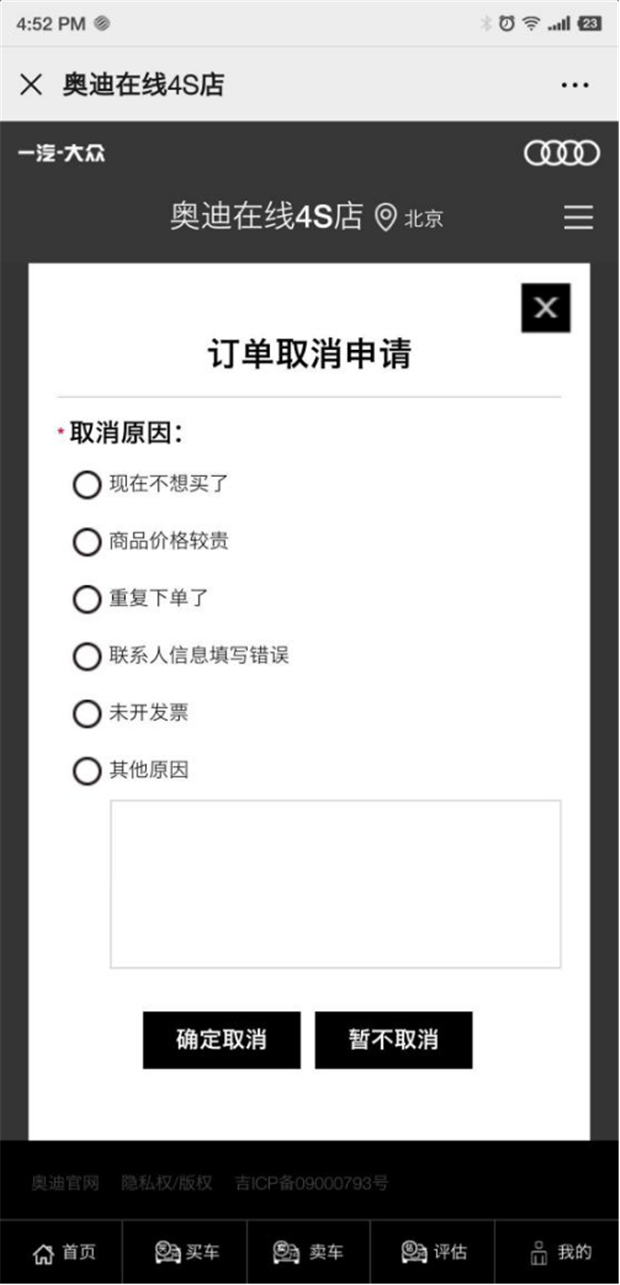
Task: Open 我的 profile tab
Action: tap(558, 1252)
